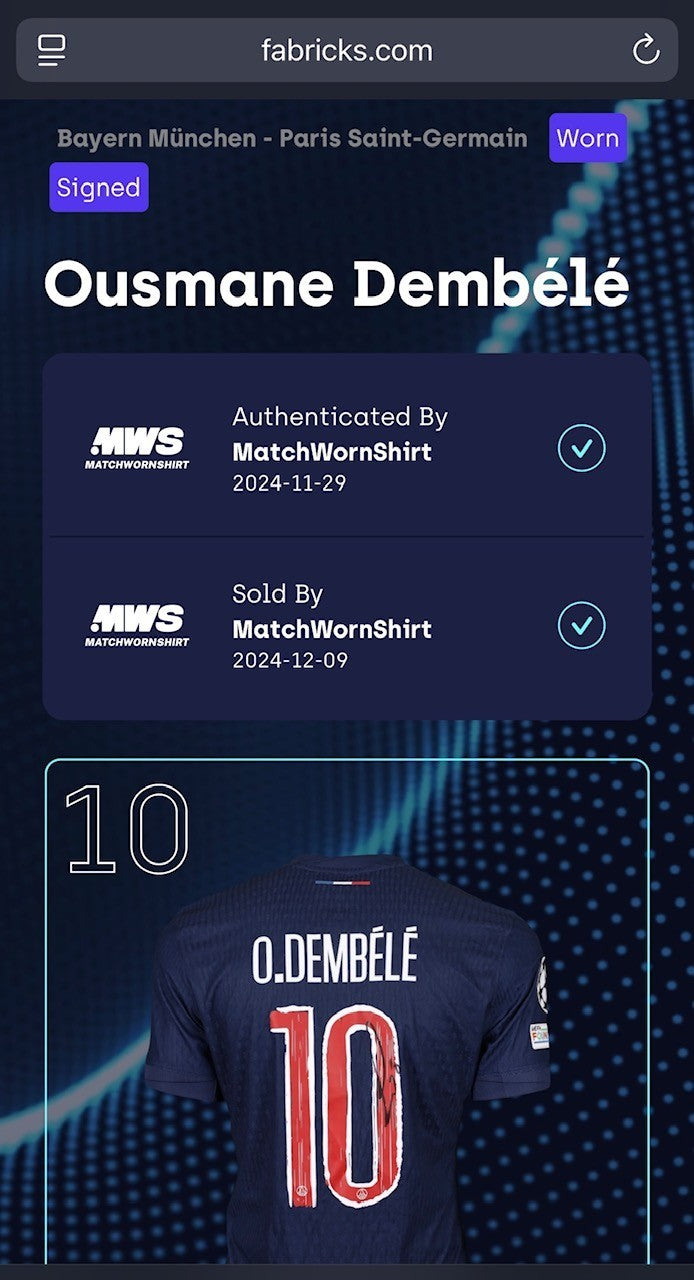Image resolution: width=694 pixels, height=1280 pixels.
Task: Open the Sold By MatchWornShirt row
Action: (x=346, y=627)
